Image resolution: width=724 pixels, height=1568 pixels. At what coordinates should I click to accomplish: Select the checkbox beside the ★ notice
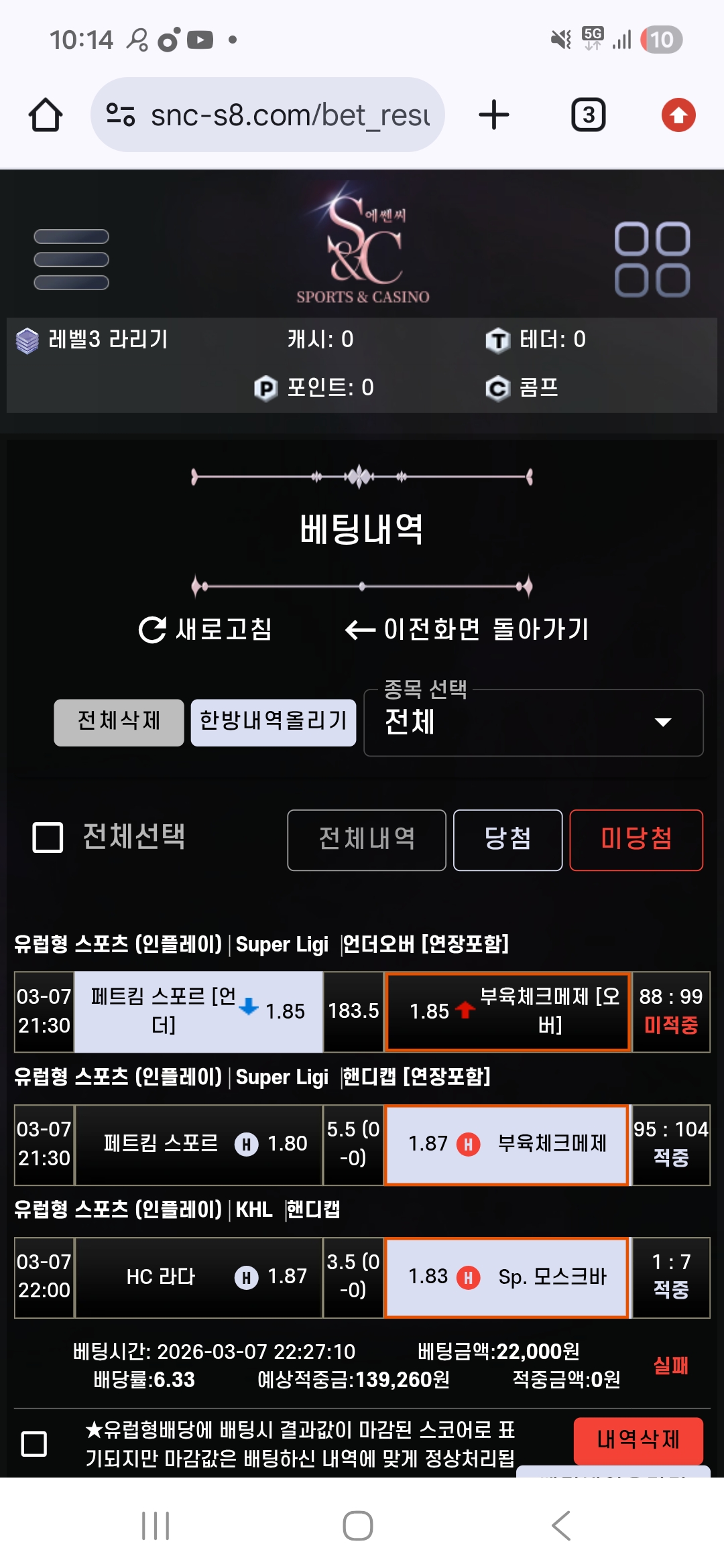coord(34,1443)
